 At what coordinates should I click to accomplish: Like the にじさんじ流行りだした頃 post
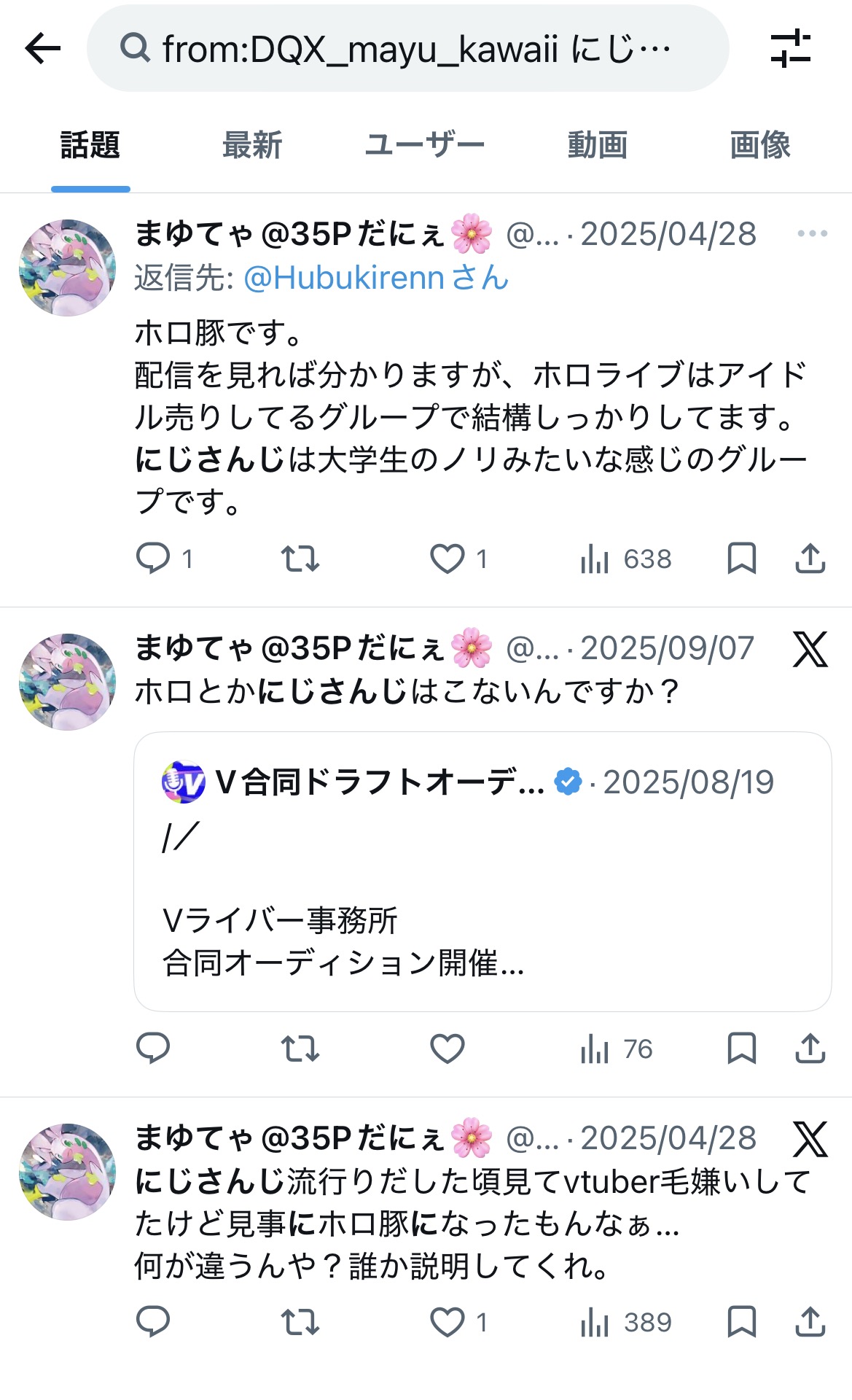pyautogui.click(x=447, y=1322)
